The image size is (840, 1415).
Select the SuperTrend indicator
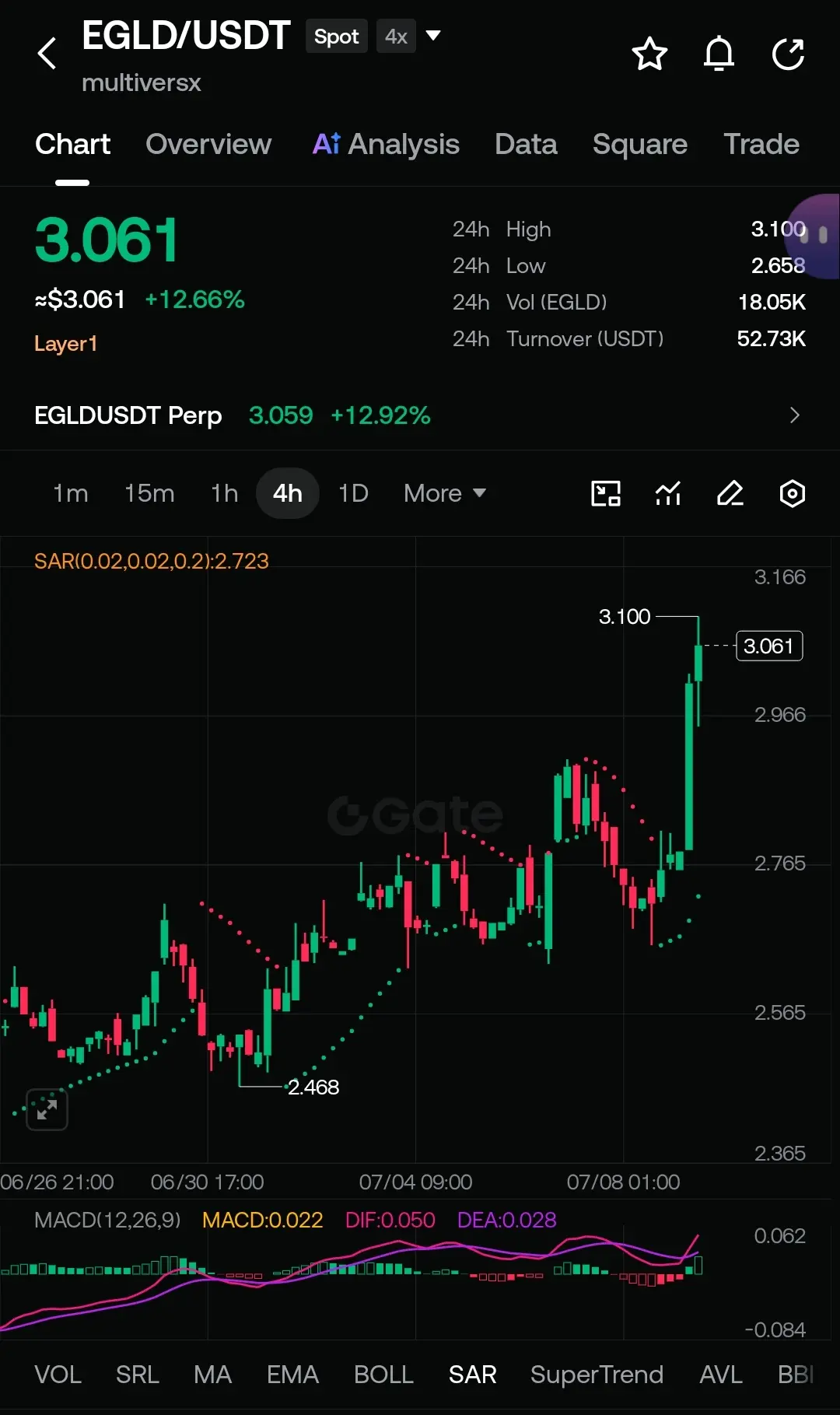point(597,1375)
